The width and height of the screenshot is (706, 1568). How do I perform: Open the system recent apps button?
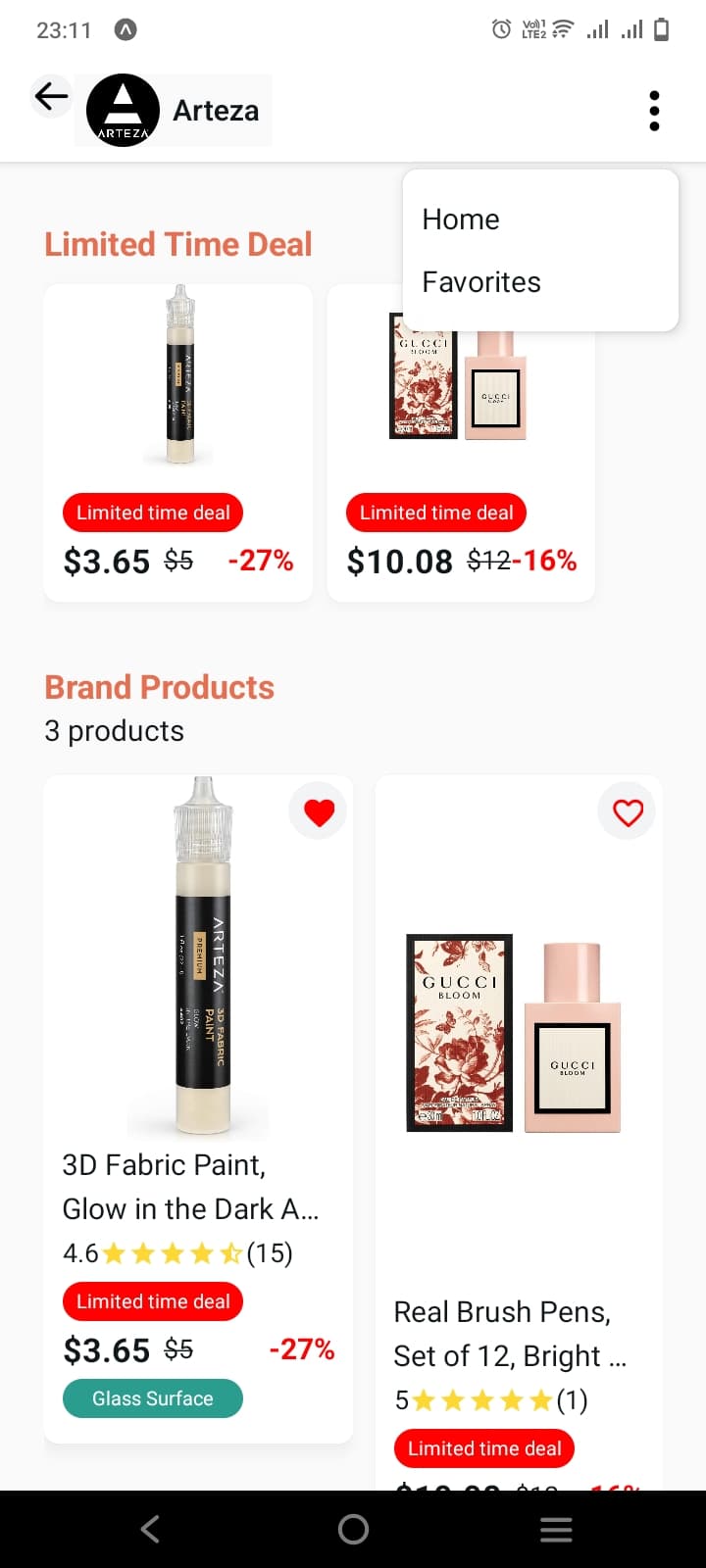[556, 1529]
